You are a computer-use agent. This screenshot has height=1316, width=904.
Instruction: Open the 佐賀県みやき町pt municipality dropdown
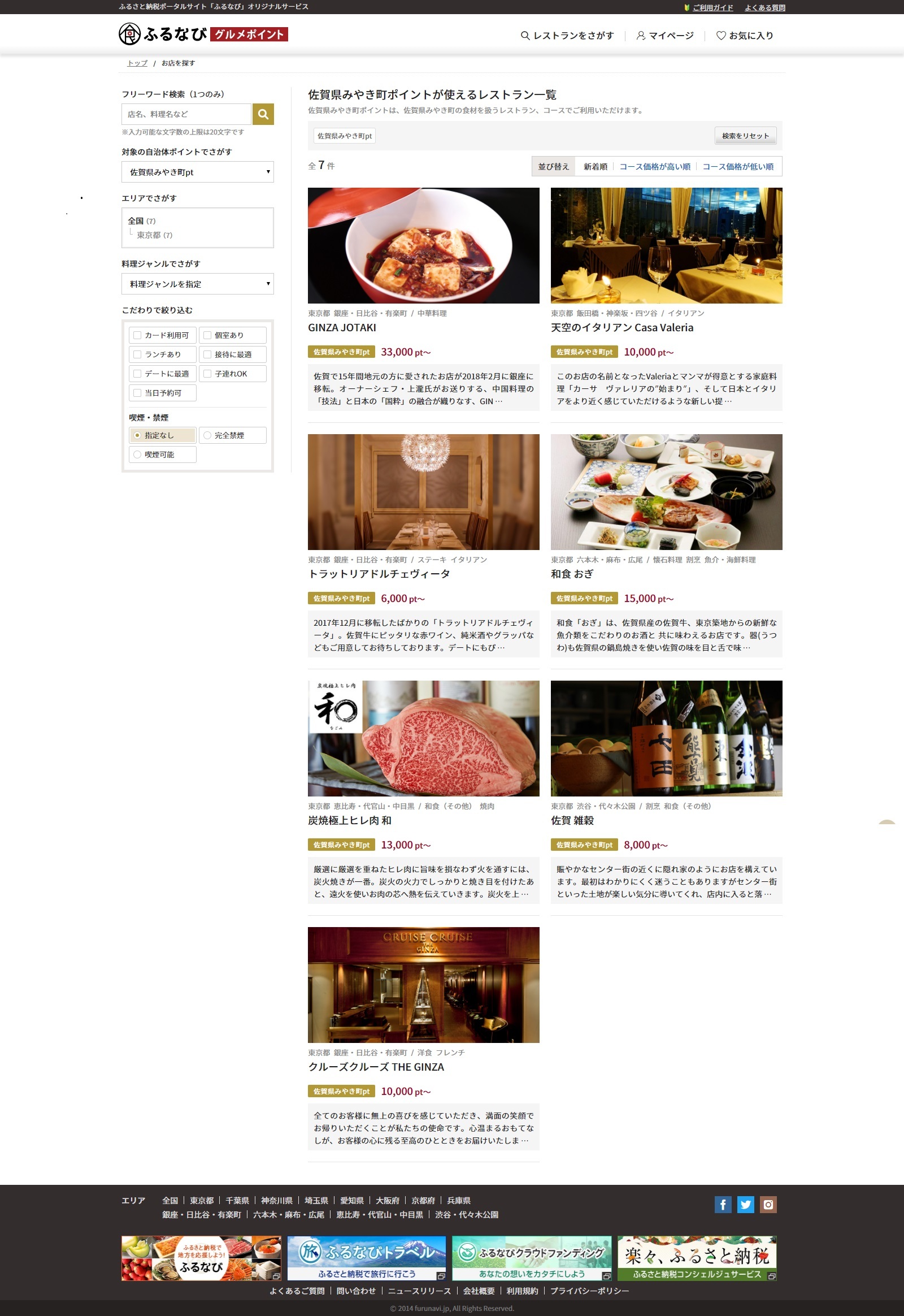click(197, 172)
